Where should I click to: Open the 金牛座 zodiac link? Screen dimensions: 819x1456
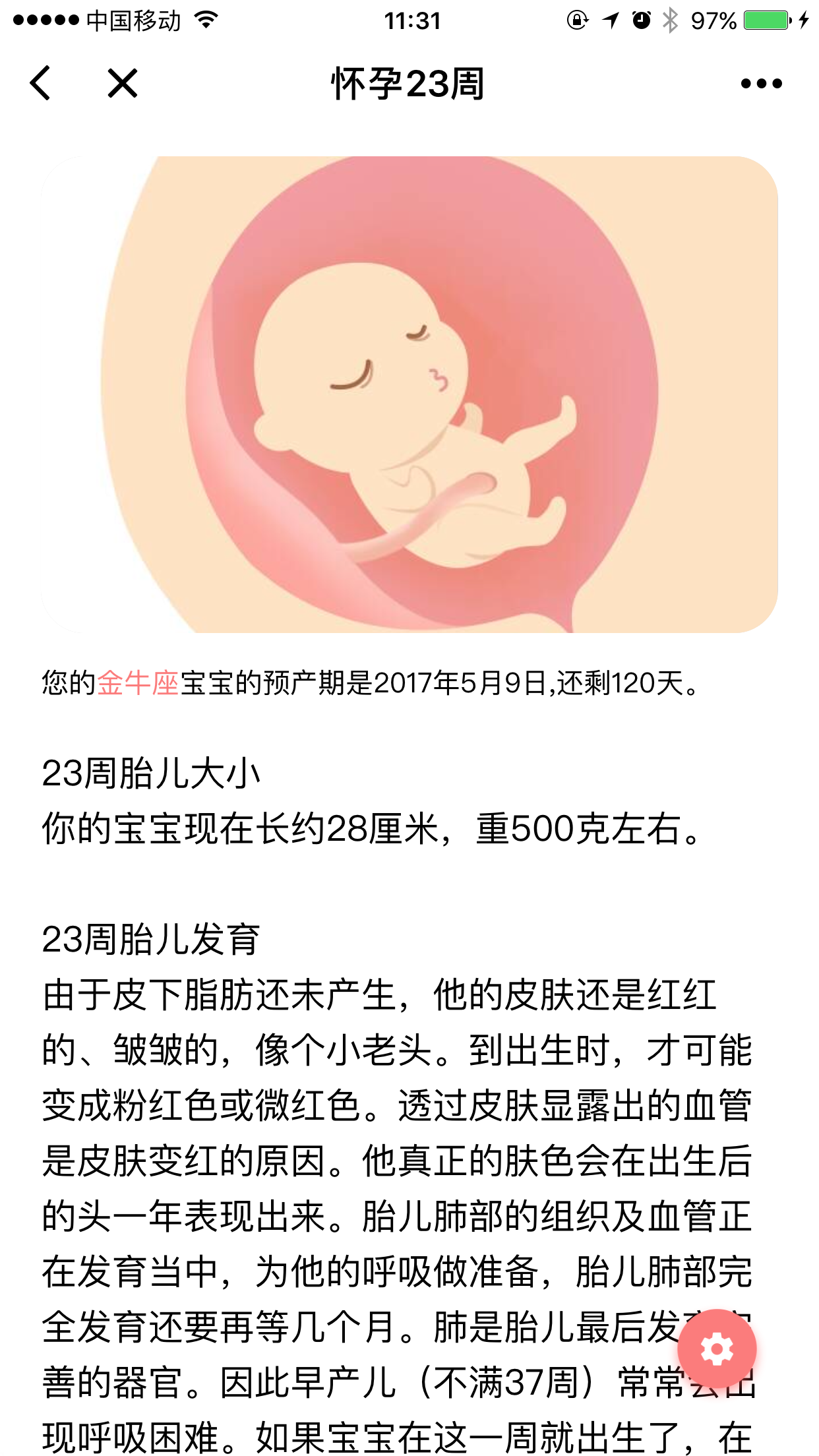(x=138, y=683)
